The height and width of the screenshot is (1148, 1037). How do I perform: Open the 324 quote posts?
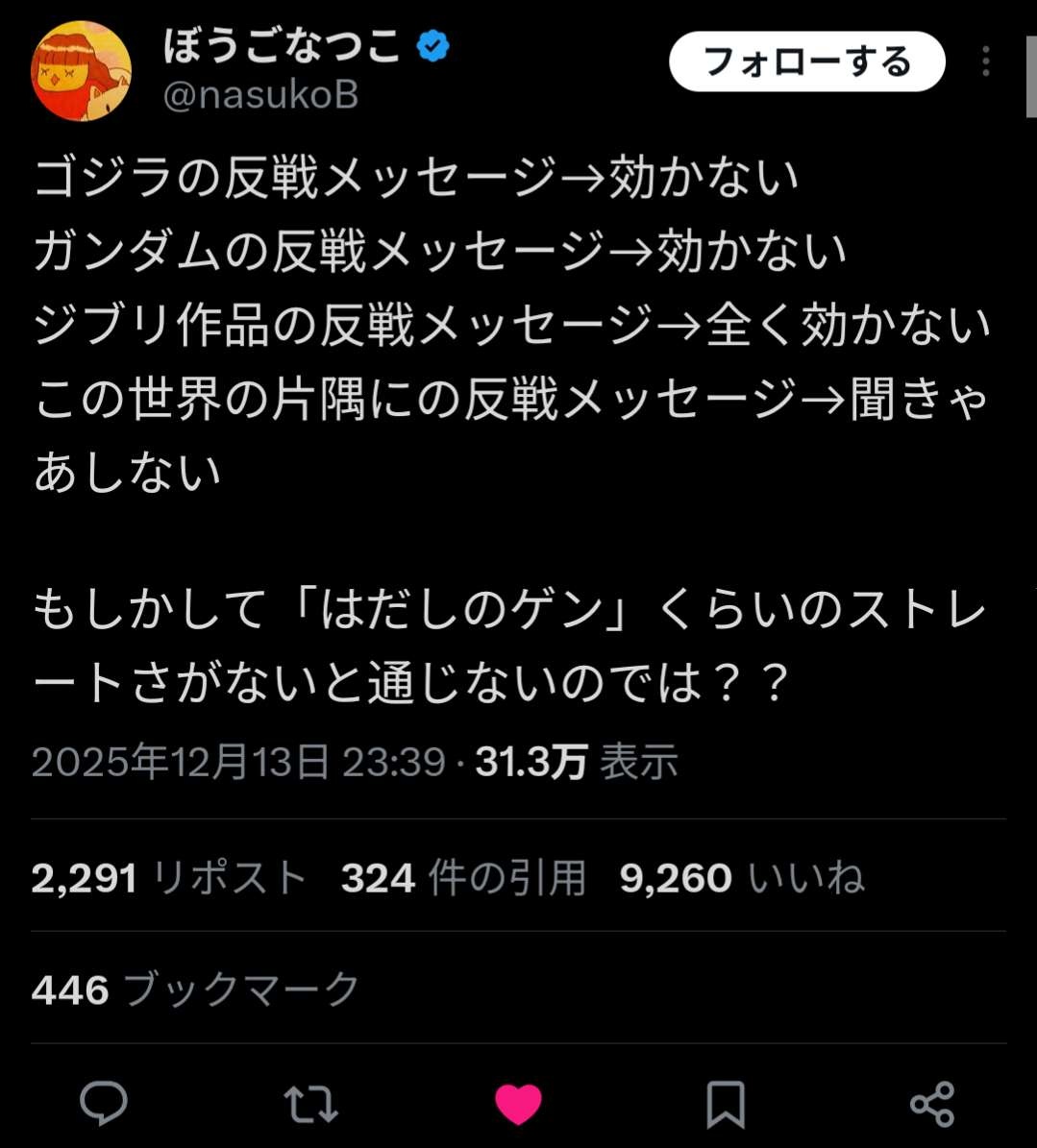point(463,878)
